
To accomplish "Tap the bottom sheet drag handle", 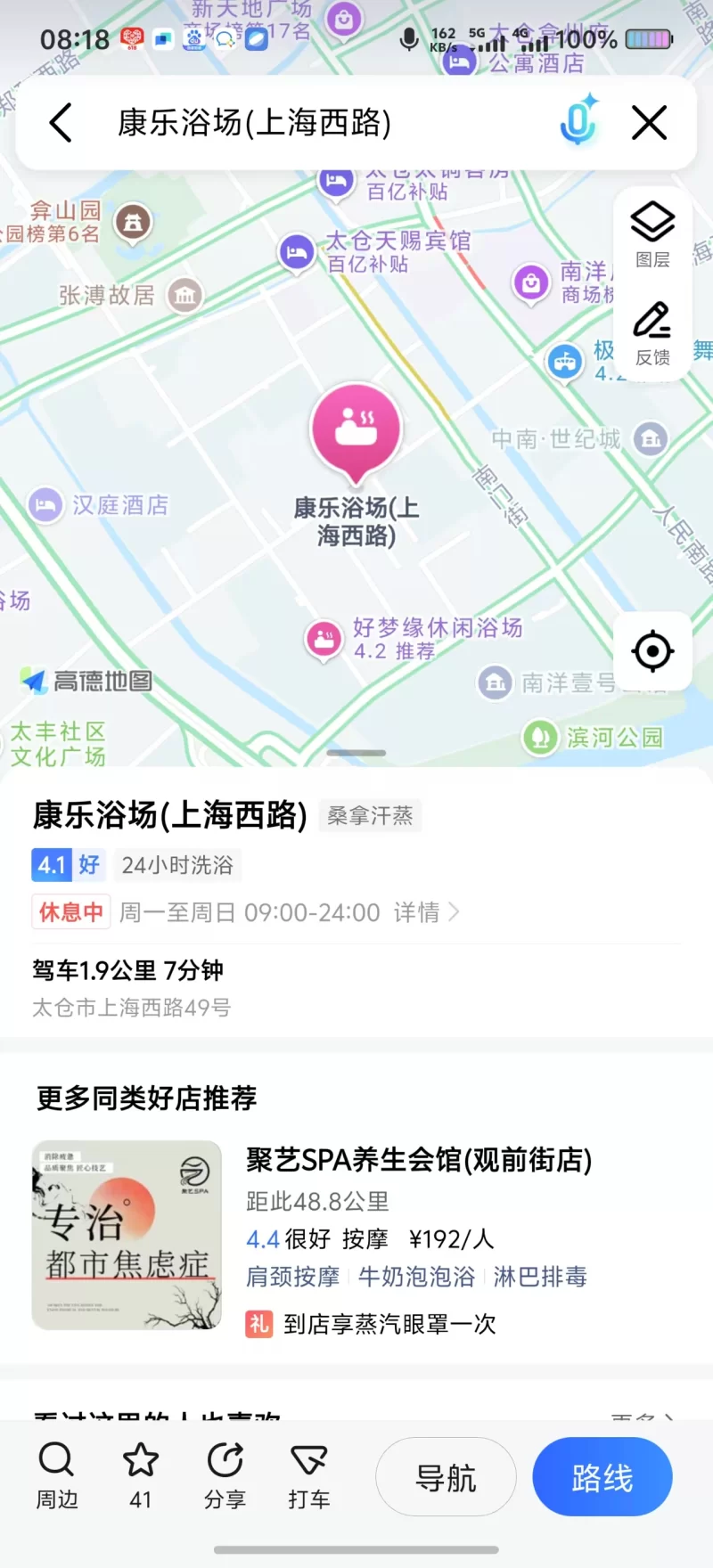I will click(x=356, y=753).
